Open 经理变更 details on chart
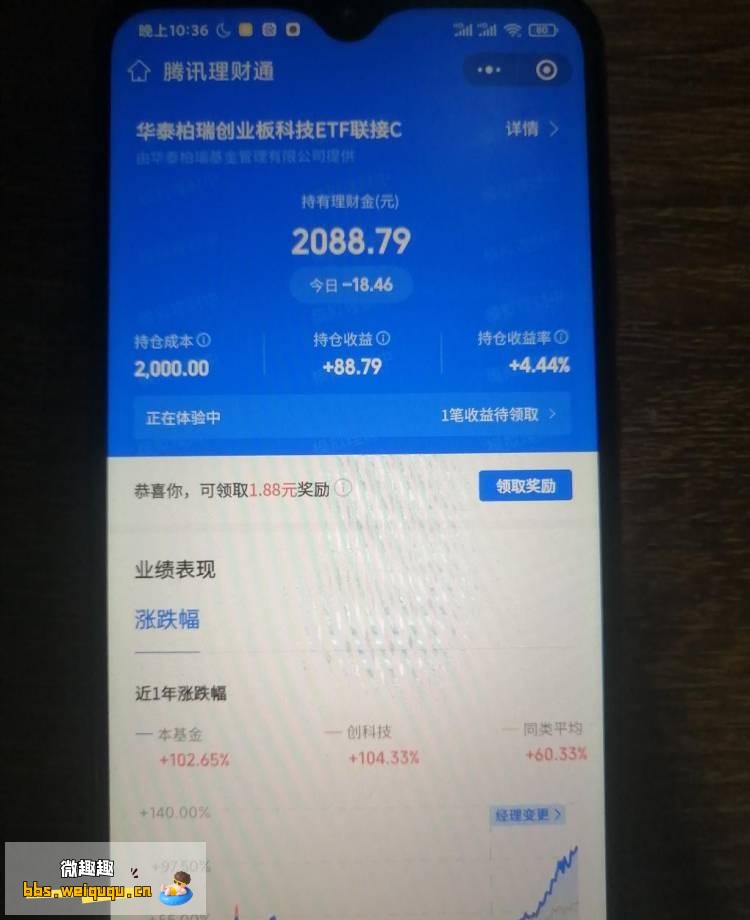The image size is (750, 920). point(529,815)
